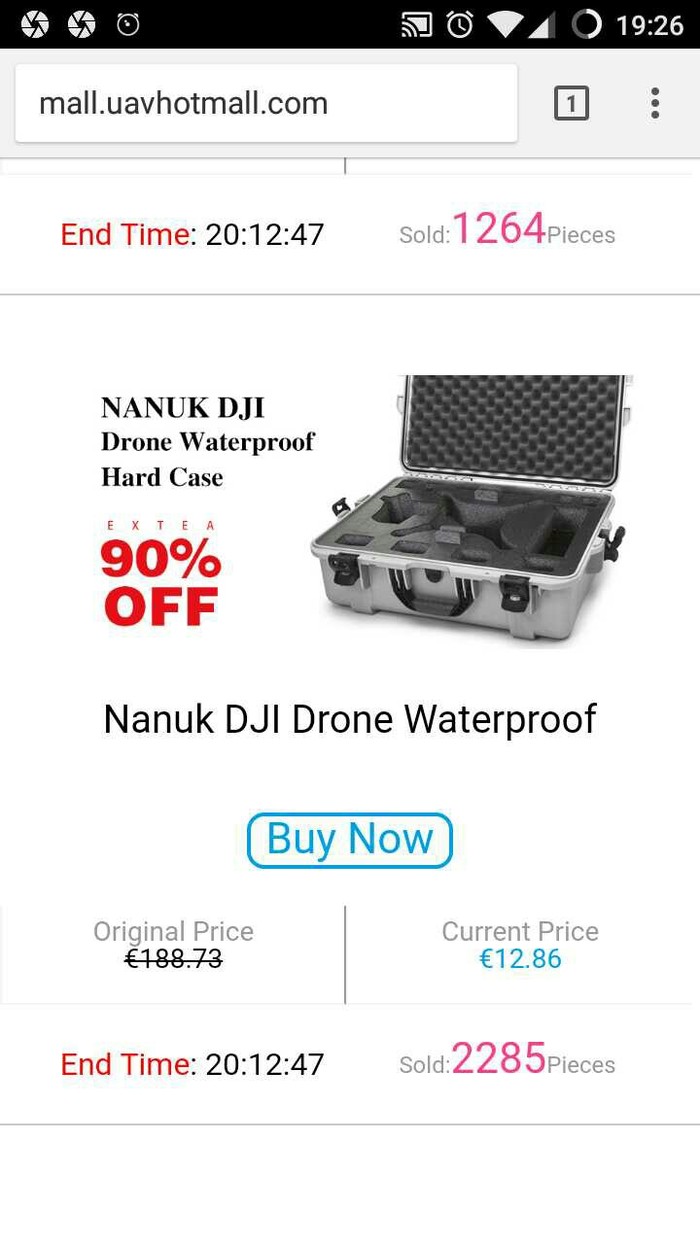Open the browser overflow menu

655,104
